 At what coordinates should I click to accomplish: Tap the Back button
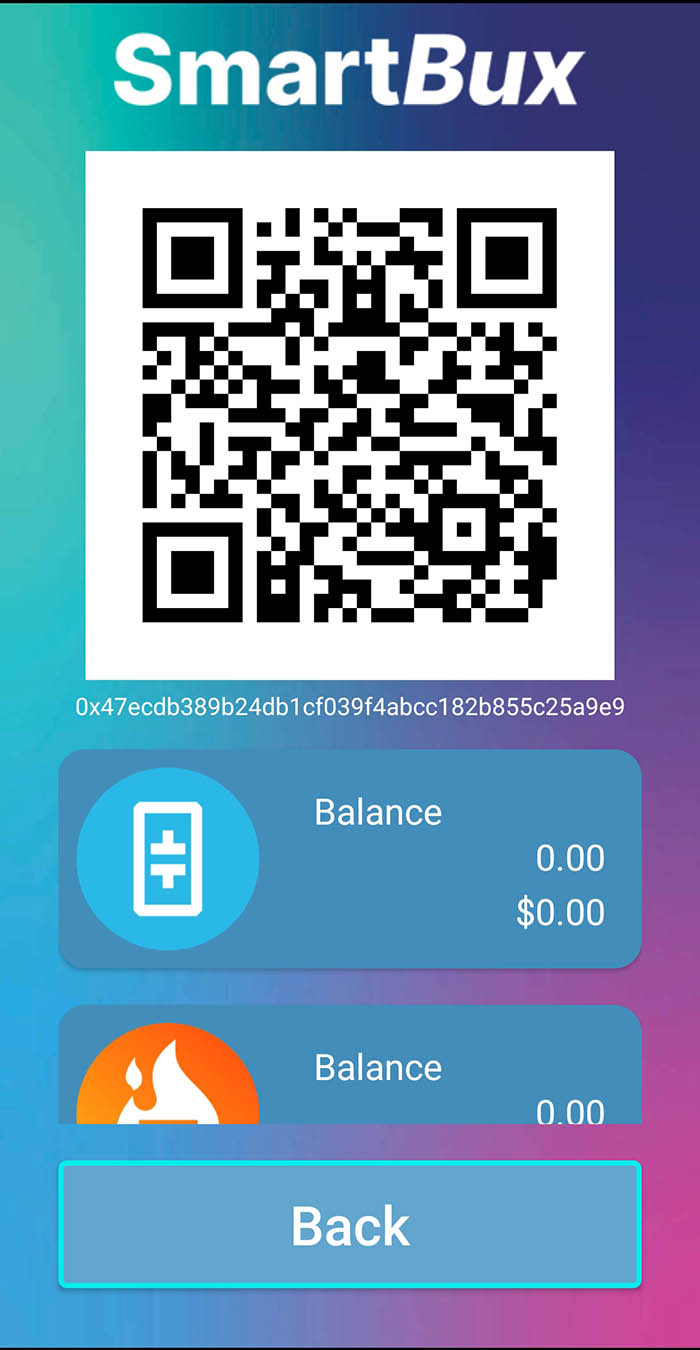pyautogui.click(x=350, y=1224)
